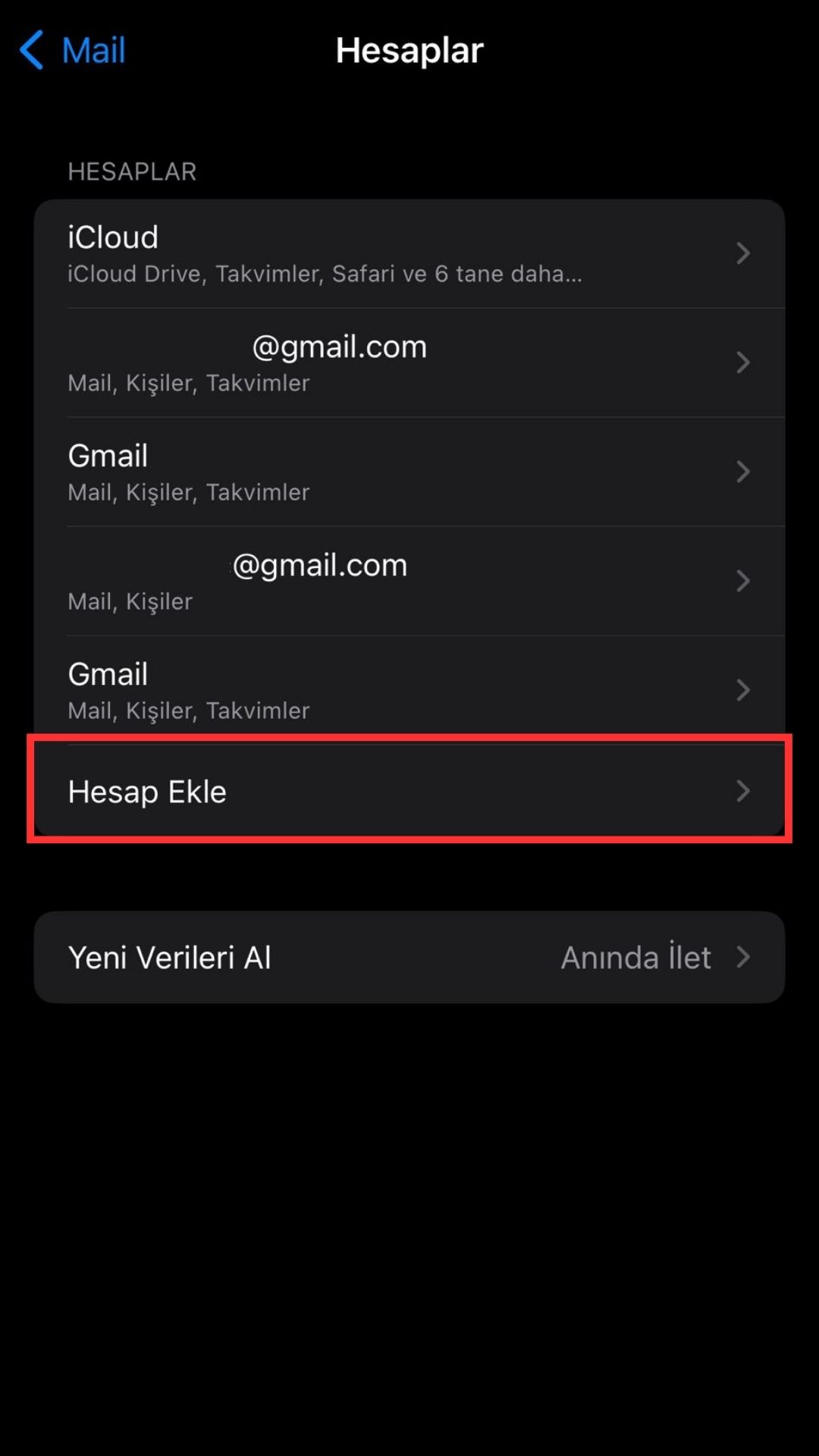
Task: Open Yeni Verileri Al settings
Action: tap(303, 957)
